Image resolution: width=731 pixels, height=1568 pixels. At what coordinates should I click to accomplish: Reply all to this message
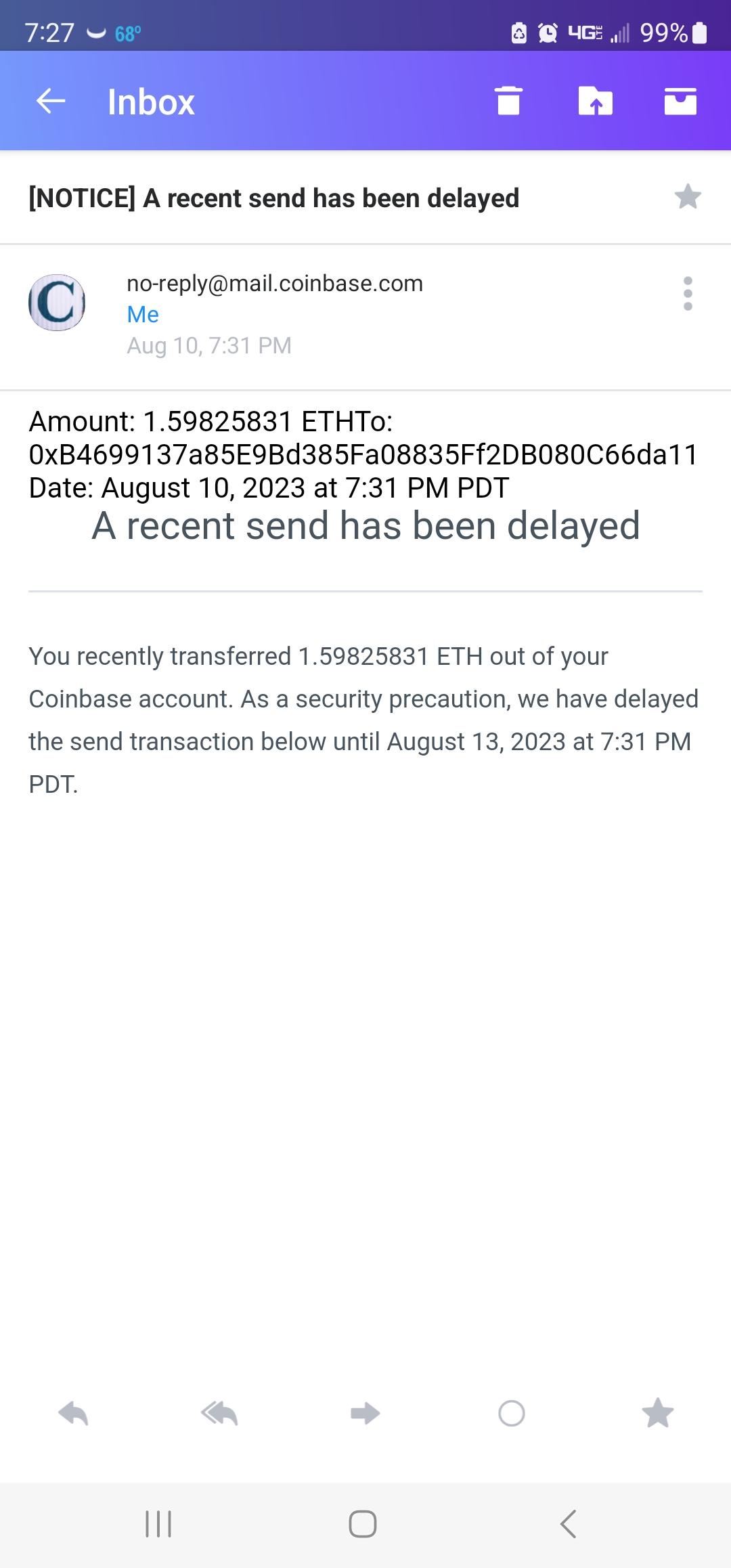click(219, 1414)
